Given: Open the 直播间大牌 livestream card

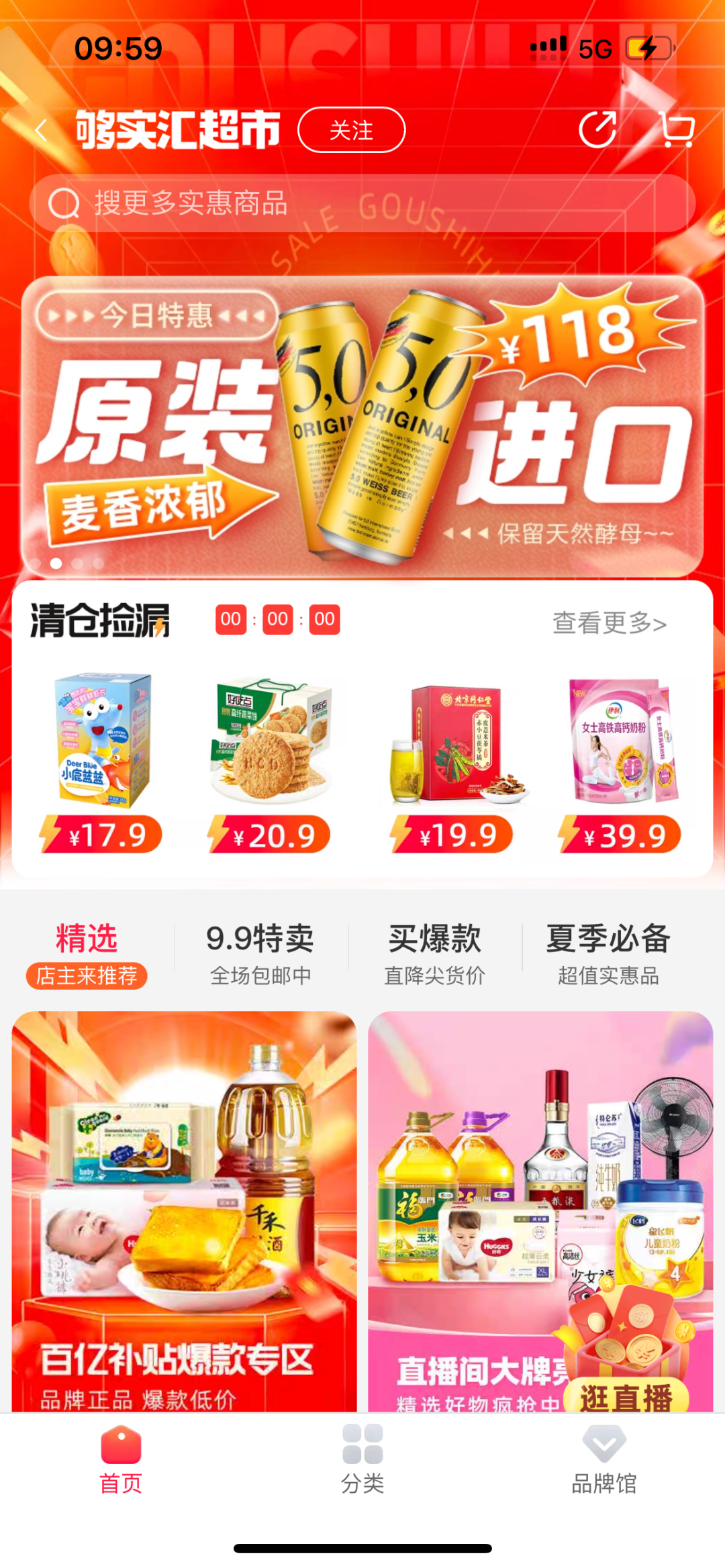Looking at the screenshot, I should pos(540,1208).
